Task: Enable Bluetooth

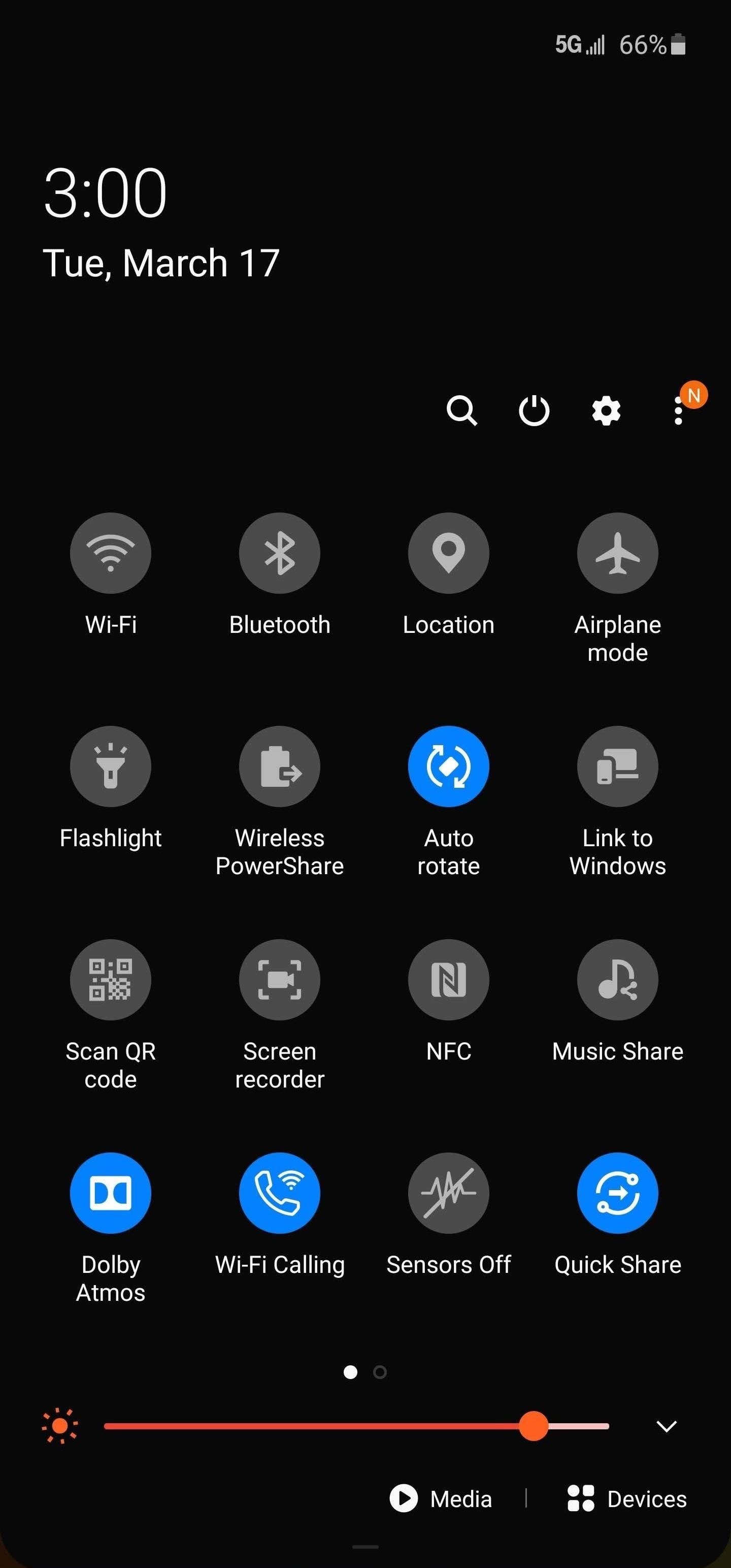Action: pos(280,553)
